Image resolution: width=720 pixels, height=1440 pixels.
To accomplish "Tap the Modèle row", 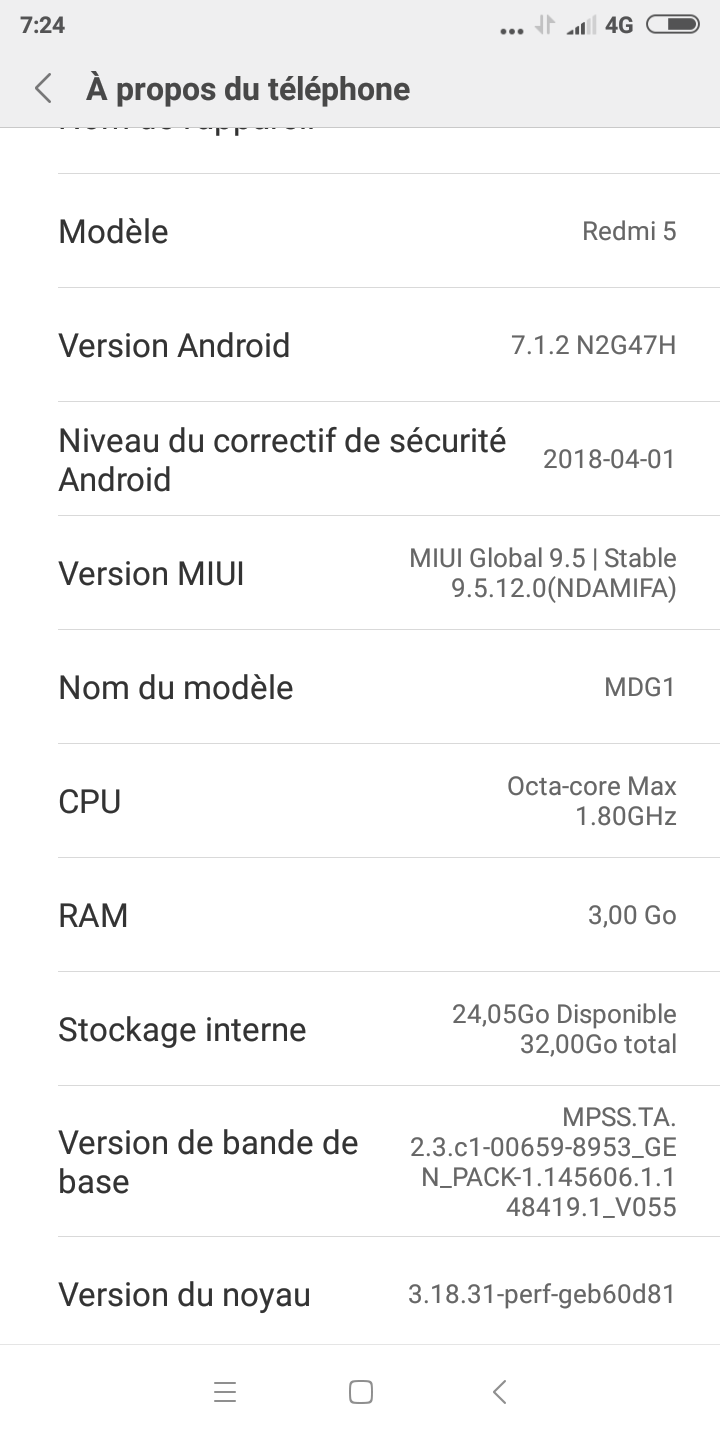I will 360,231.
